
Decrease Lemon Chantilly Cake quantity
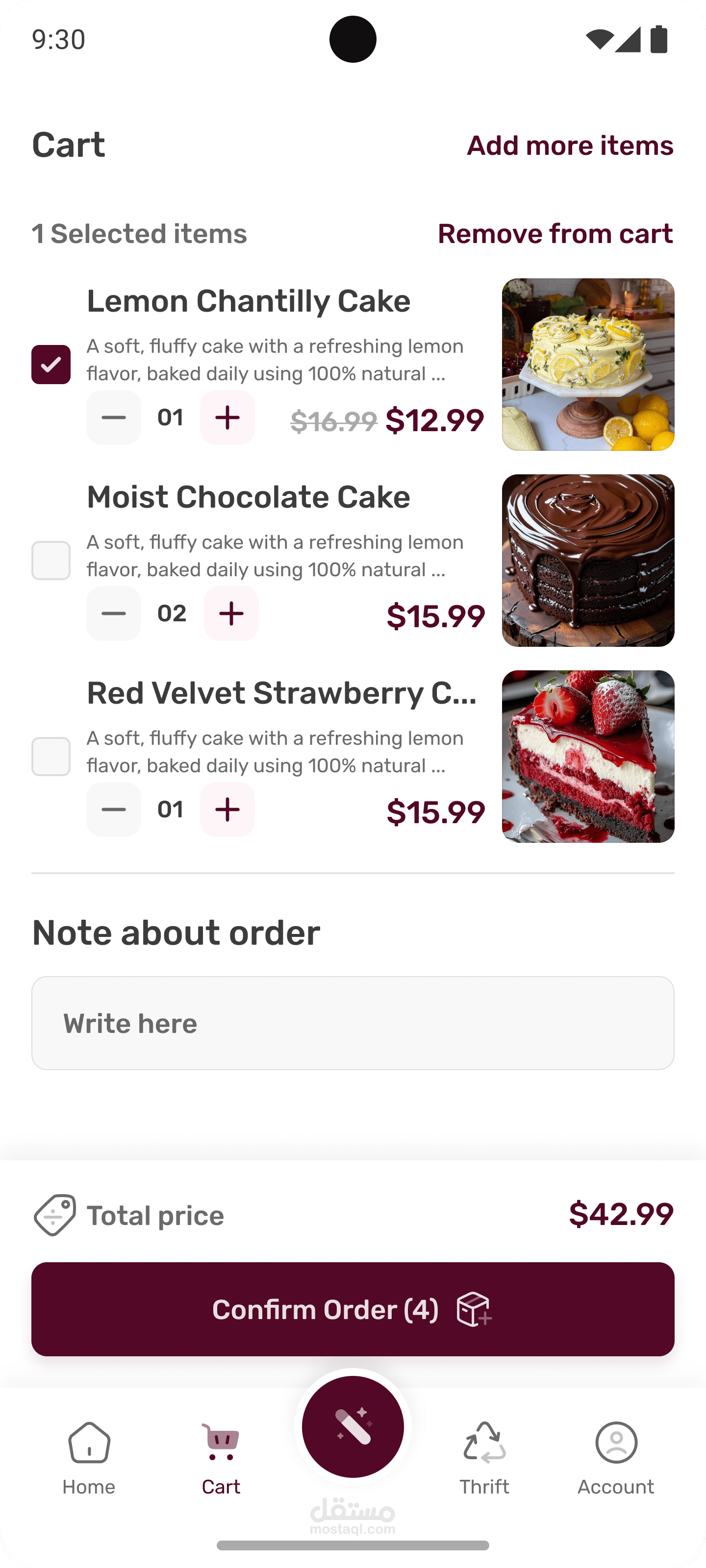tap(114, 417)
